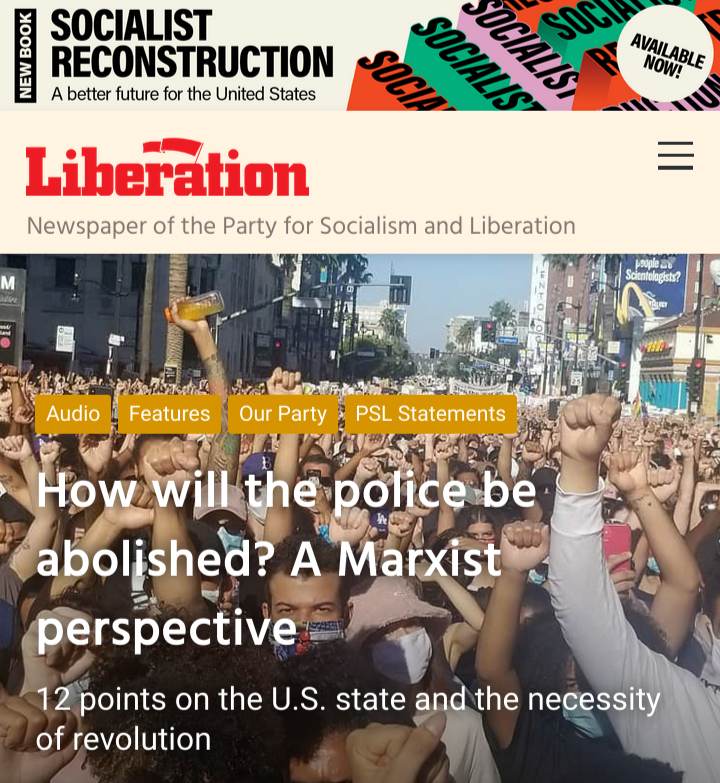This screenshot has width=720, height=783.
Task: Open the hamburger navigation menu
Action: [x=675, y=156]
